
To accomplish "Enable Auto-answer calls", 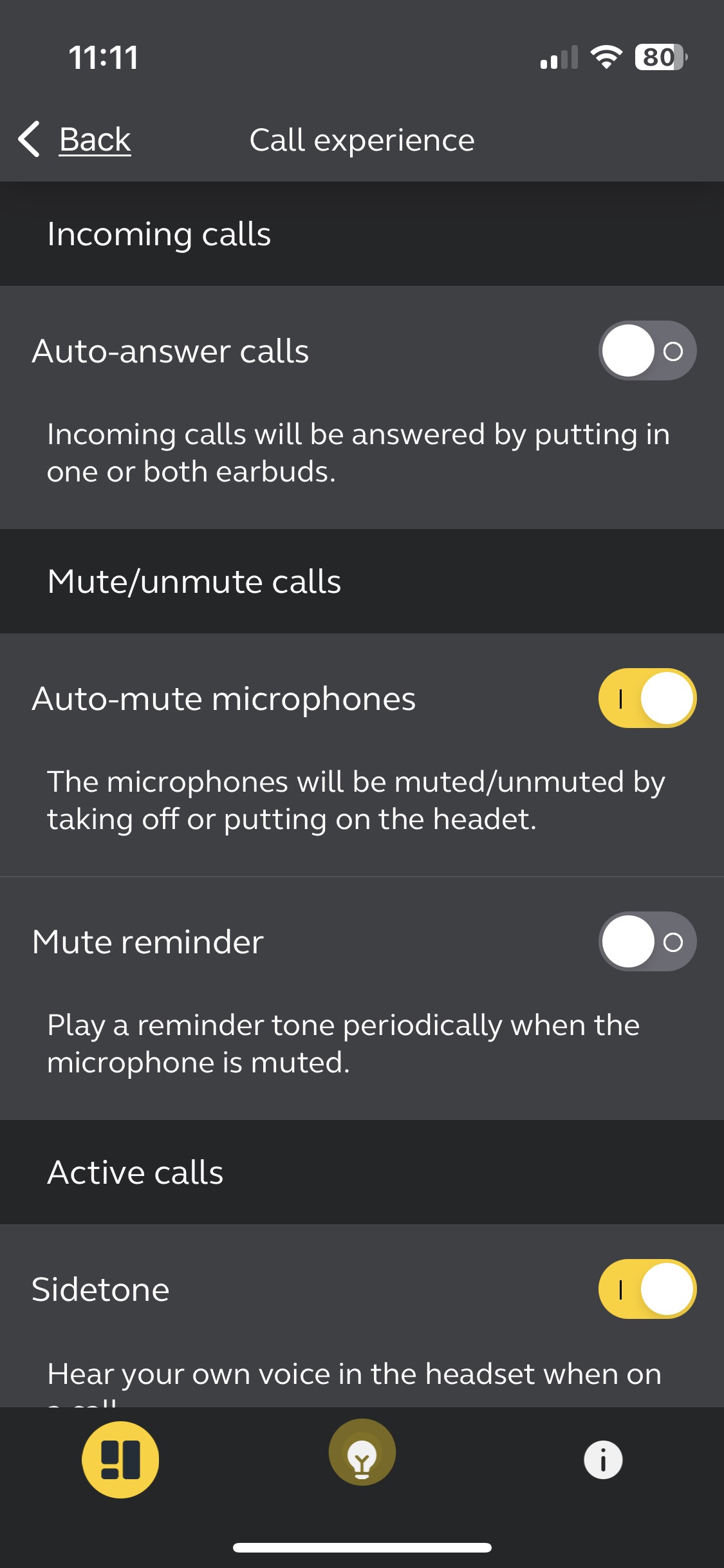I will click(x=647, y=351).
